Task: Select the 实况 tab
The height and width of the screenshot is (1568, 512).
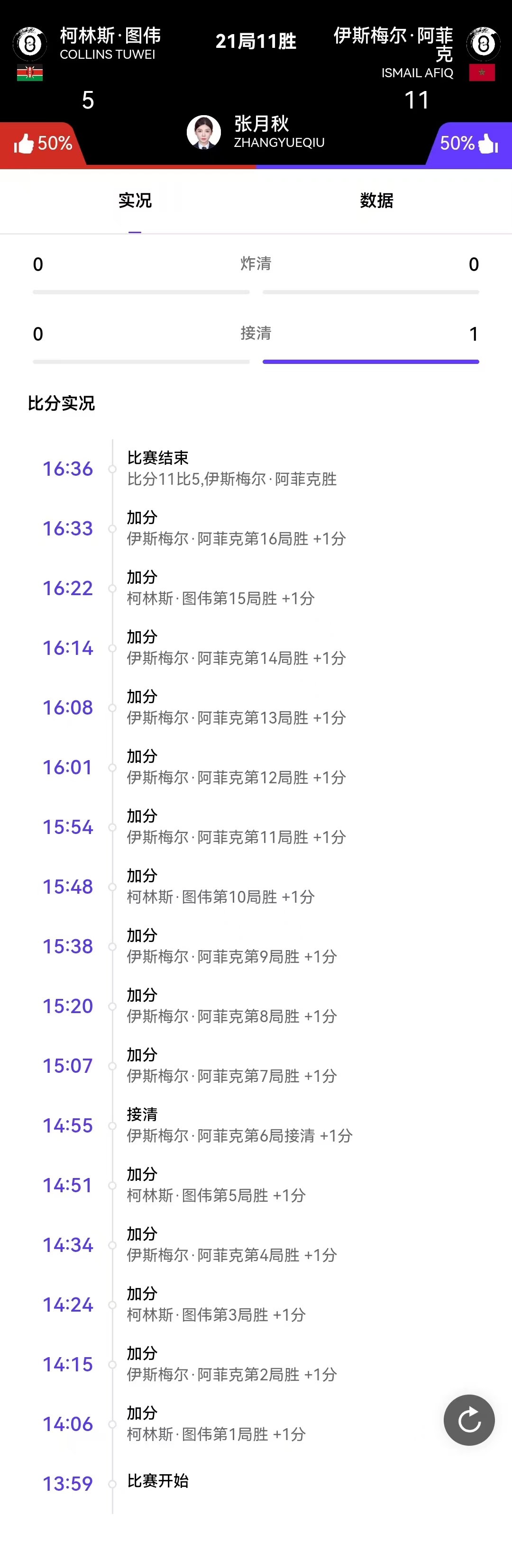Action: (135, 200)
